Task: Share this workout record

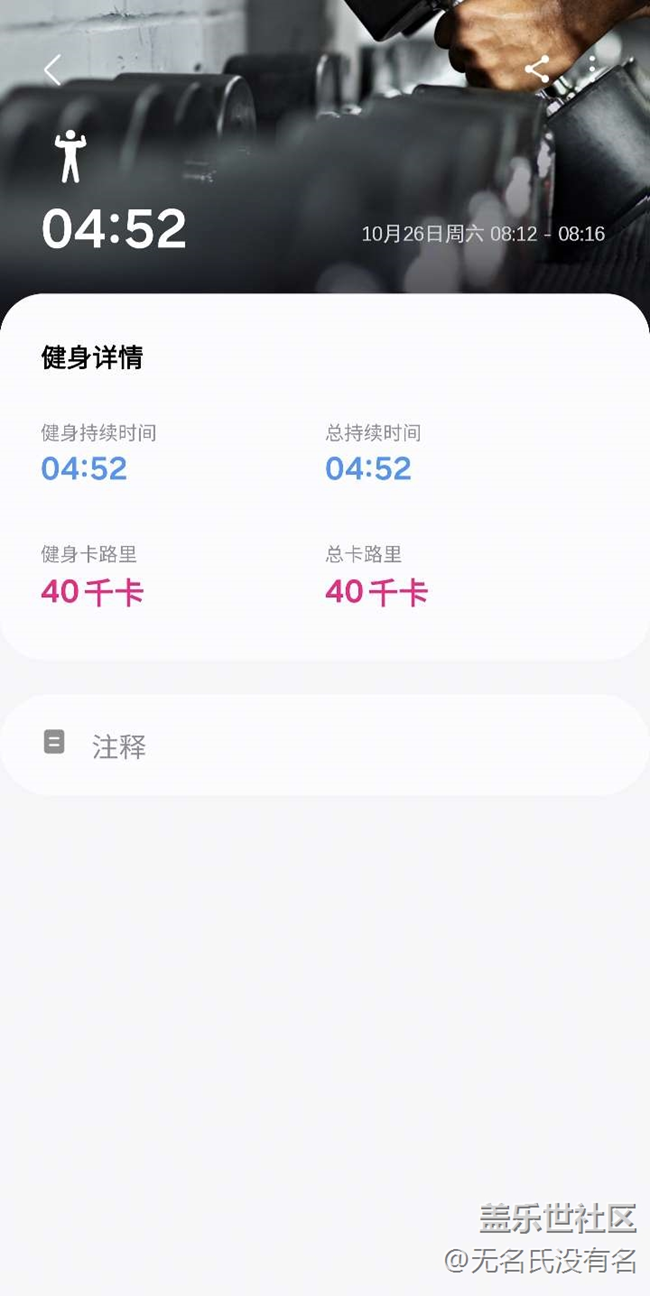Action: pyautogui.click(x=537, y=69)
